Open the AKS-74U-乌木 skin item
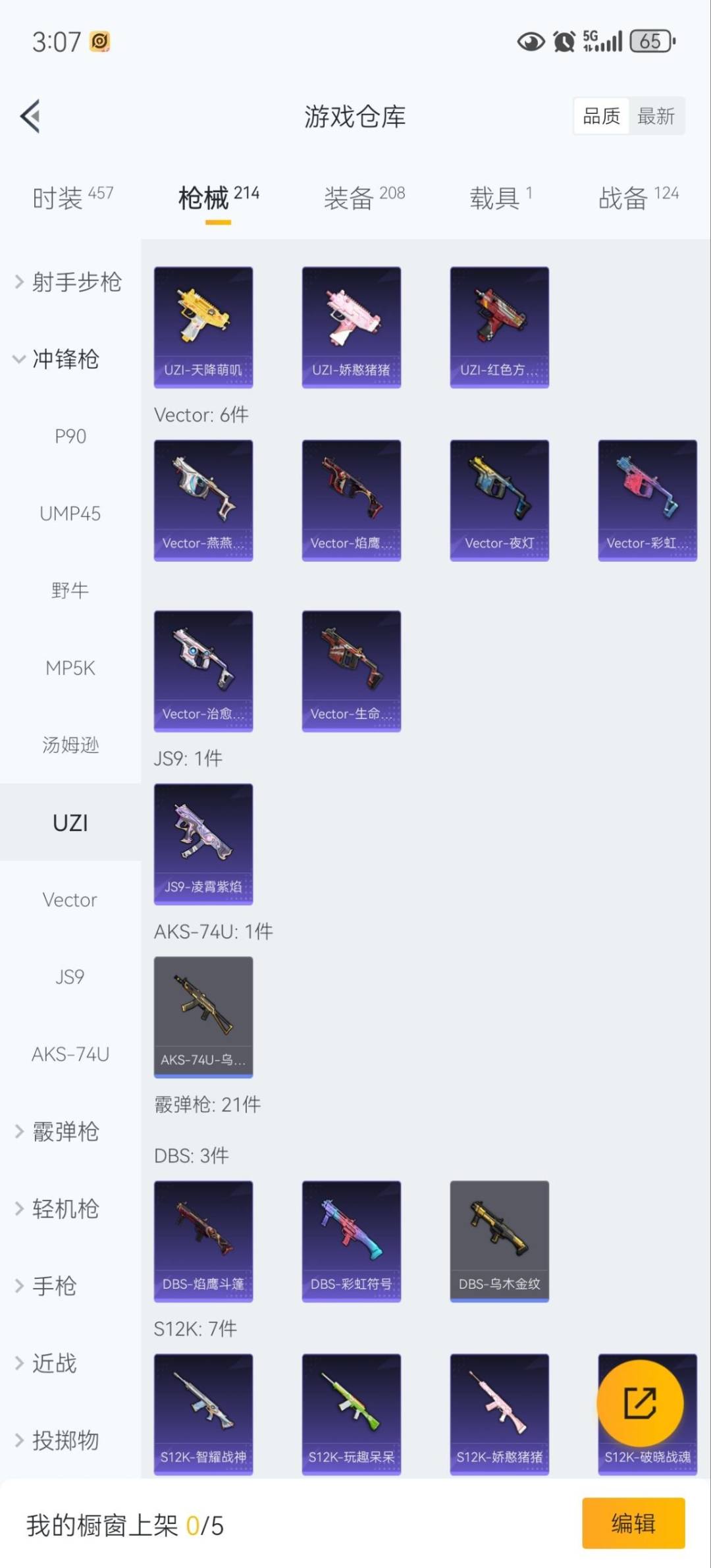This screenshot has height=1568, width=711. pyautogui.click(x=203, y=1015)
